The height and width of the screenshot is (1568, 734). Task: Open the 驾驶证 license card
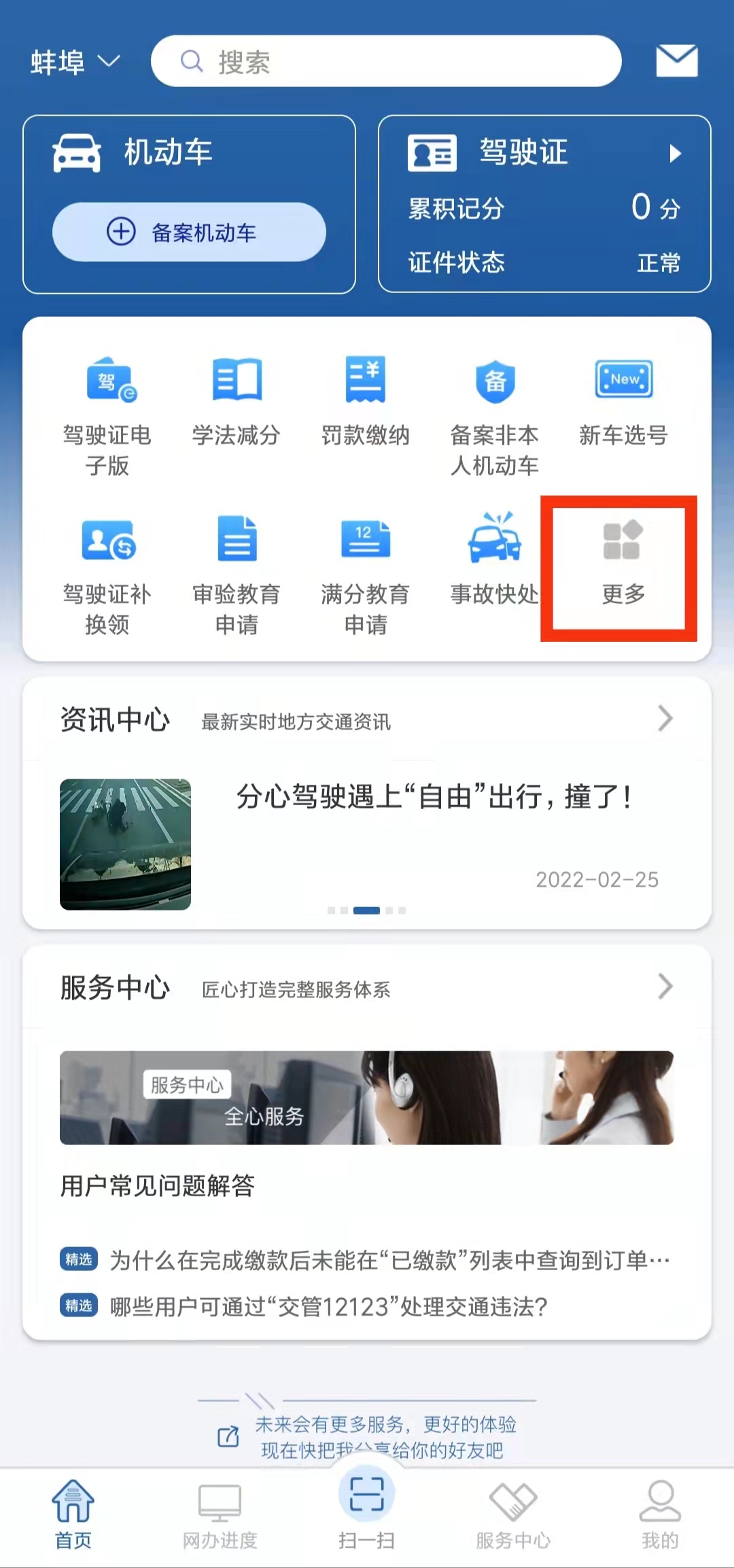point(544,152)
